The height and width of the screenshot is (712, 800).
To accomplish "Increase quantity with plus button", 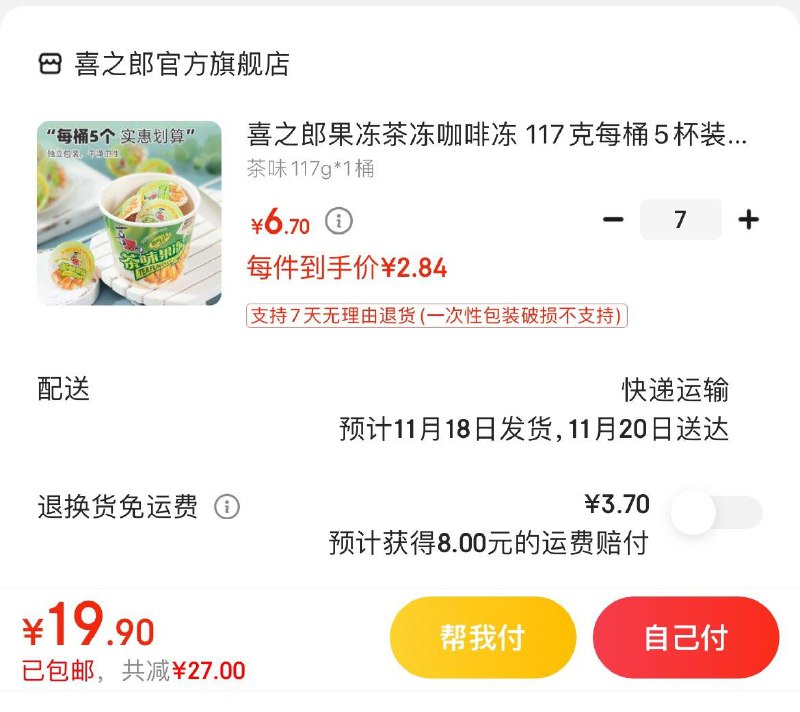I will [x=748, y=220].
